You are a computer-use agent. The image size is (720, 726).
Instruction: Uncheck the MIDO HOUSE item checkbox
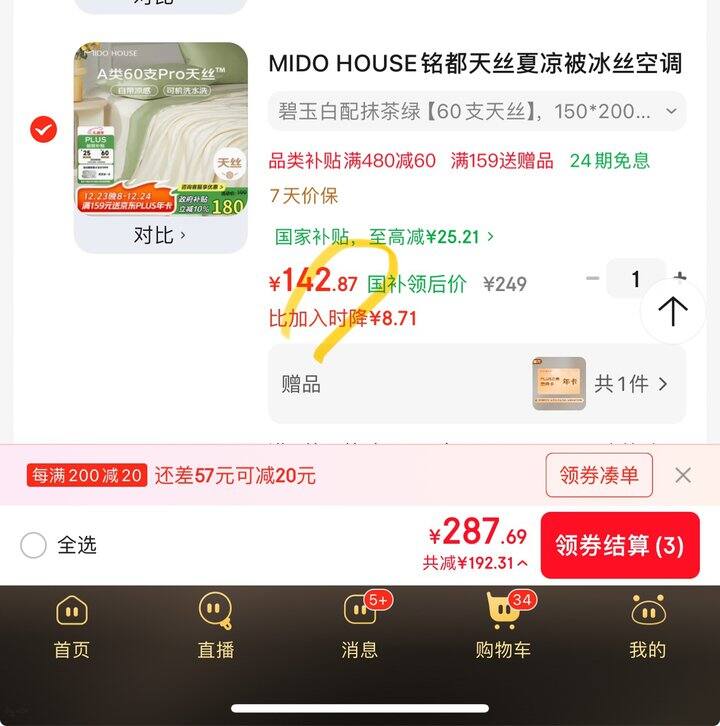point(43,129)
